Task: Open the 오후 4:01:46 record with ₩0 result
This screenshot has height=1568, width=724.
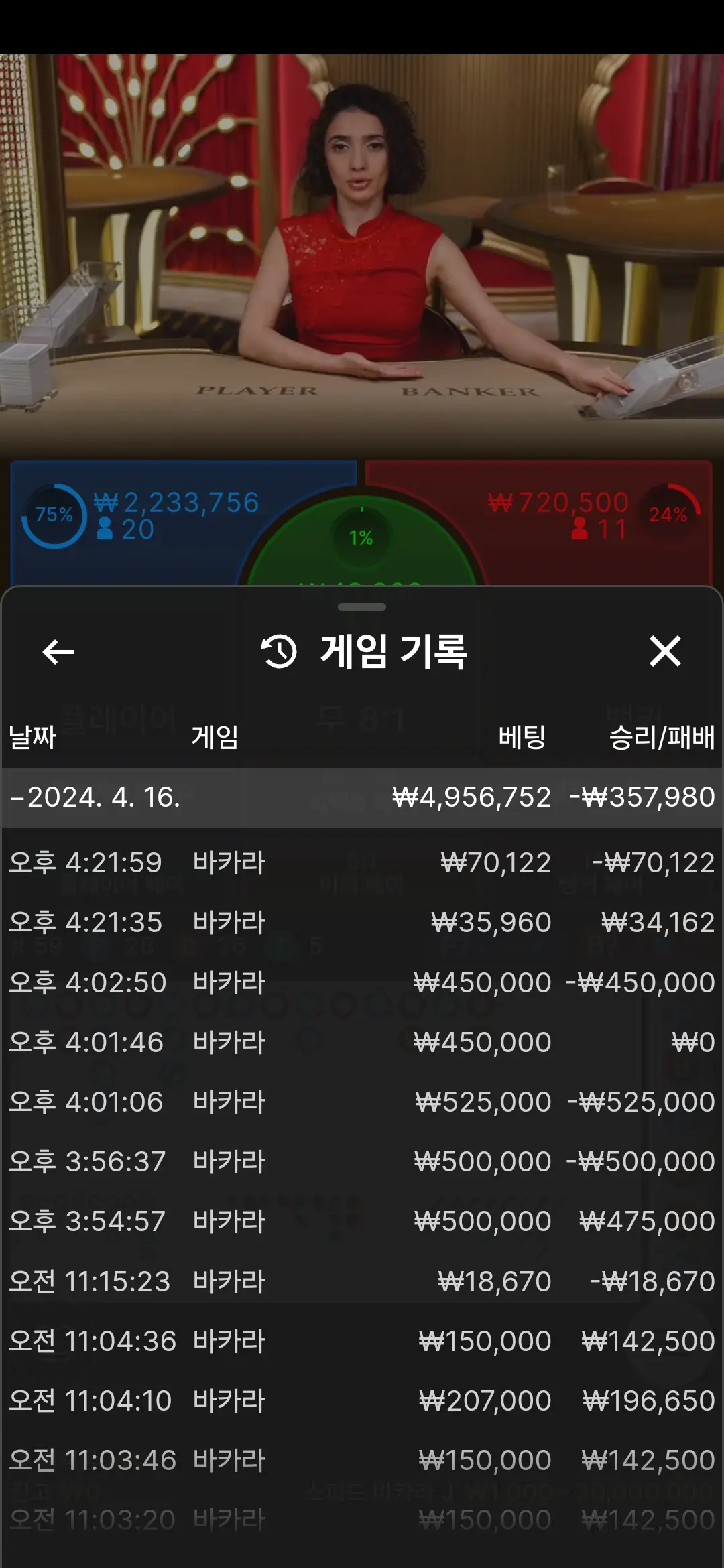Action: (362, 1042)
